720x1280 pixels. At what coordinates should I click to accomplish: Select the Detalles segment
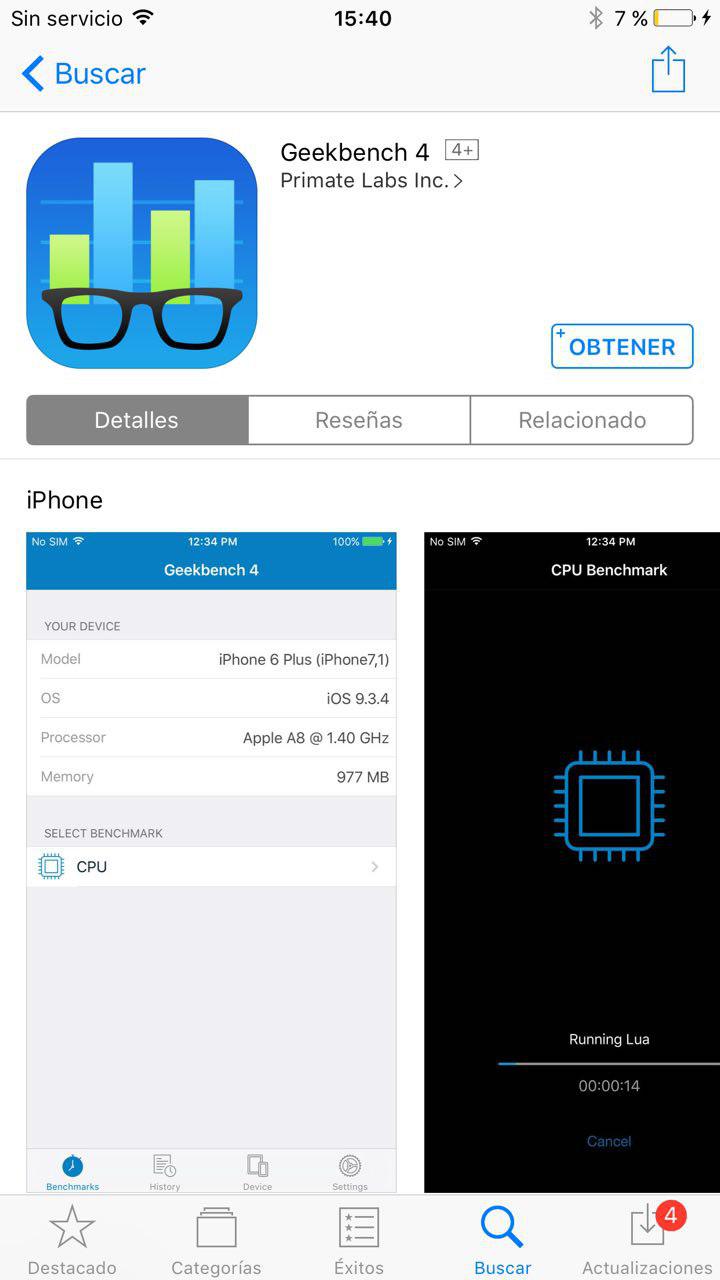click(137, 420)
